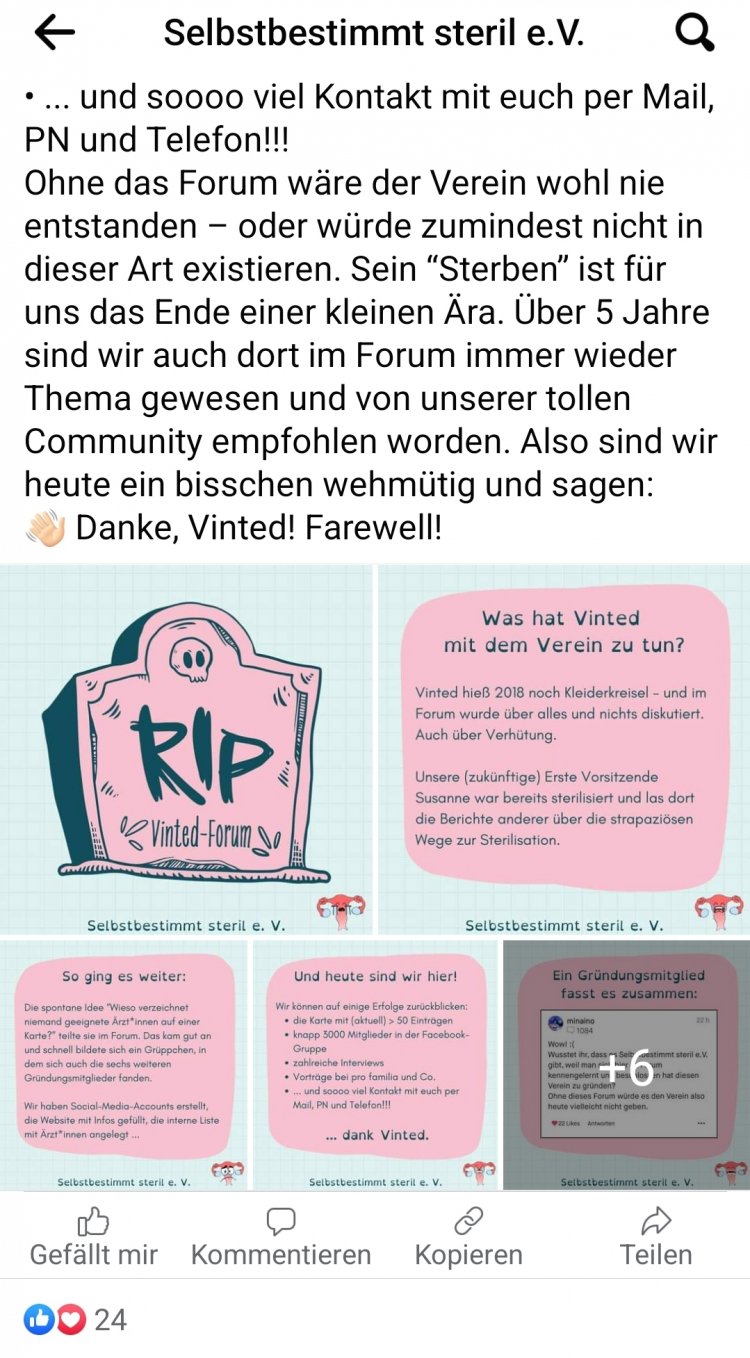This screenshot has width=750, height=1358.
Task: Tap Kommentieren to write a comment
Action: tap(281, 1236)
